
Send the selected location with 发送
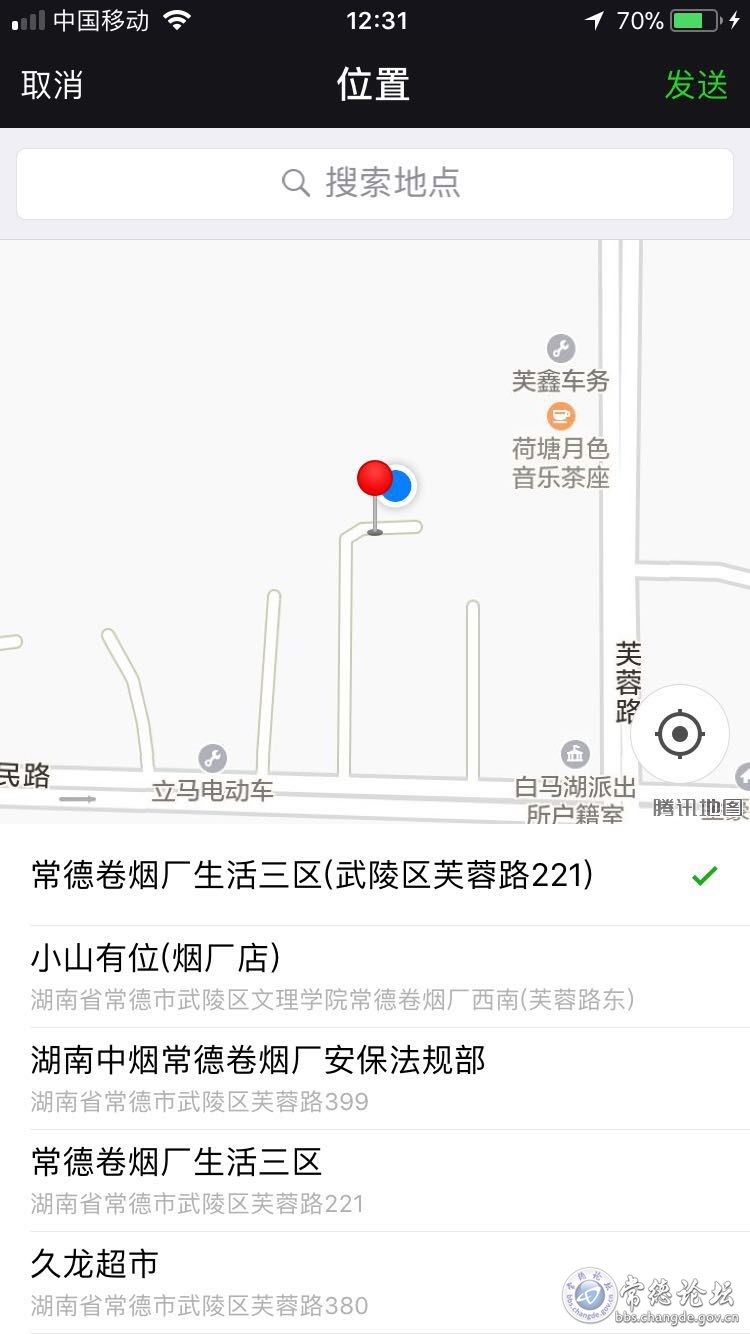[x=696, y=85]
